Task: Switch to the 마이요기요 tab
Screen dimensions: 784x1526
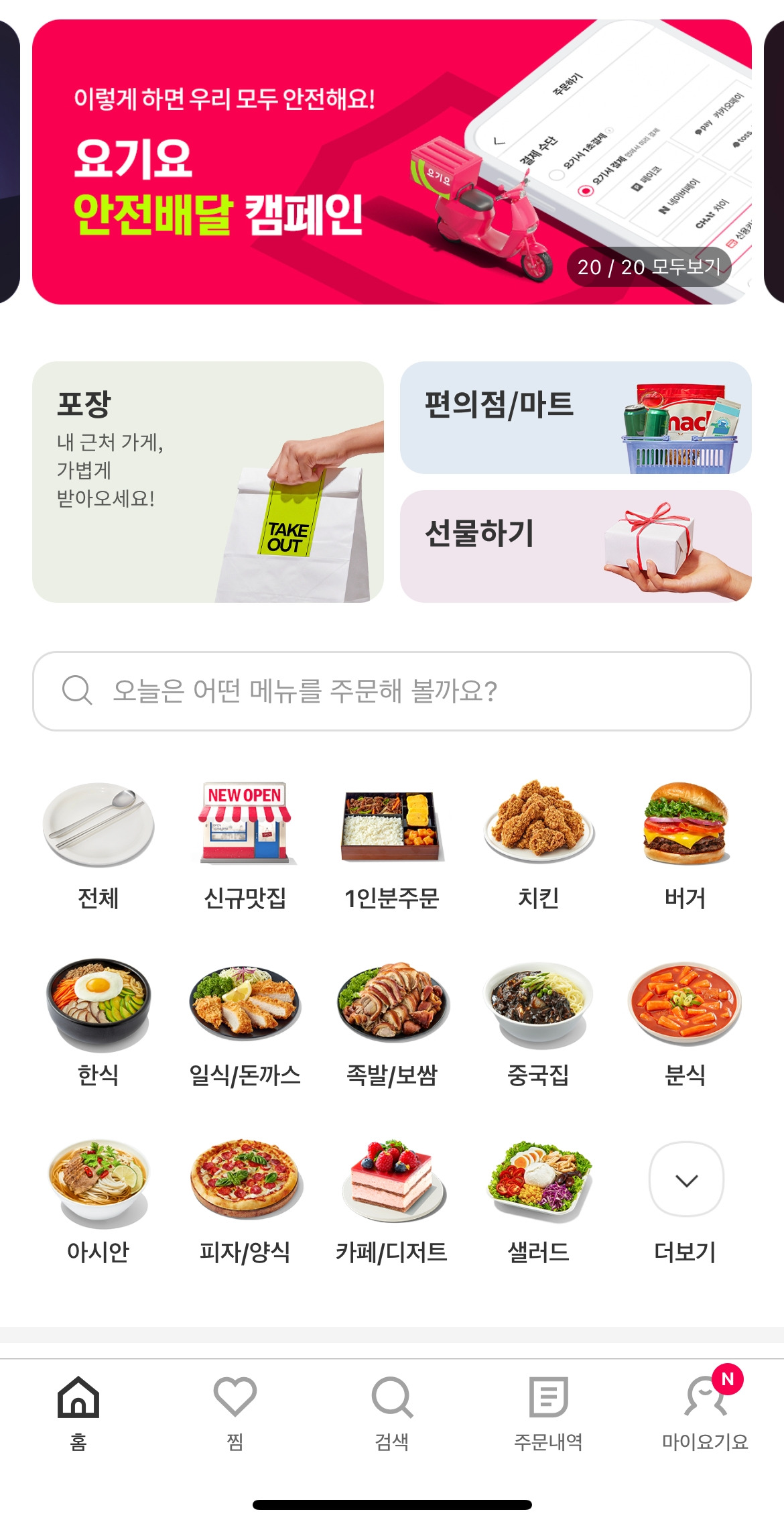Action: [x=705, y=1411]
